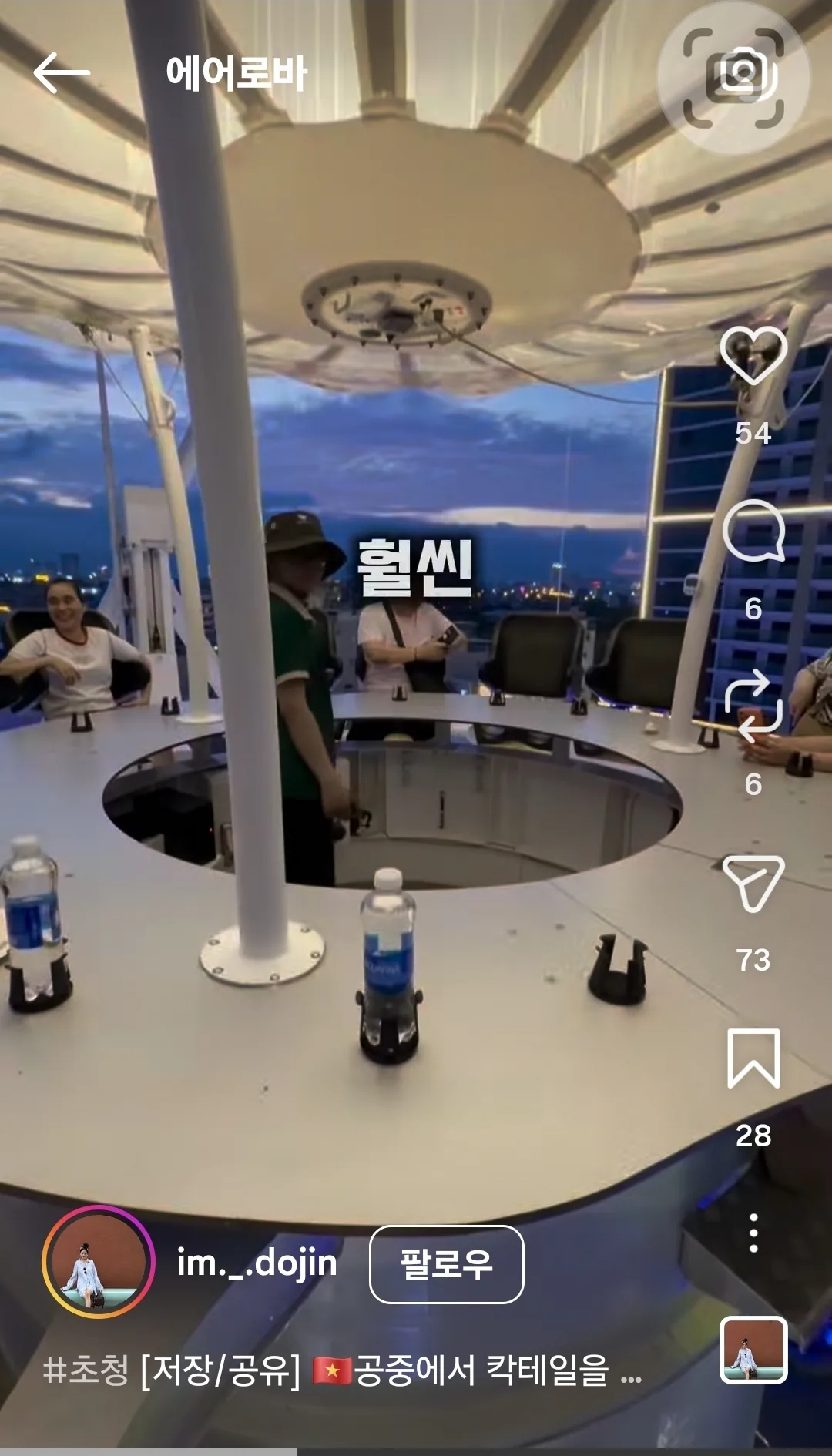Go back with the arrow icon
Image resolution: width=832 pixels, height=1456 pixels.
[x=62, y=73]
